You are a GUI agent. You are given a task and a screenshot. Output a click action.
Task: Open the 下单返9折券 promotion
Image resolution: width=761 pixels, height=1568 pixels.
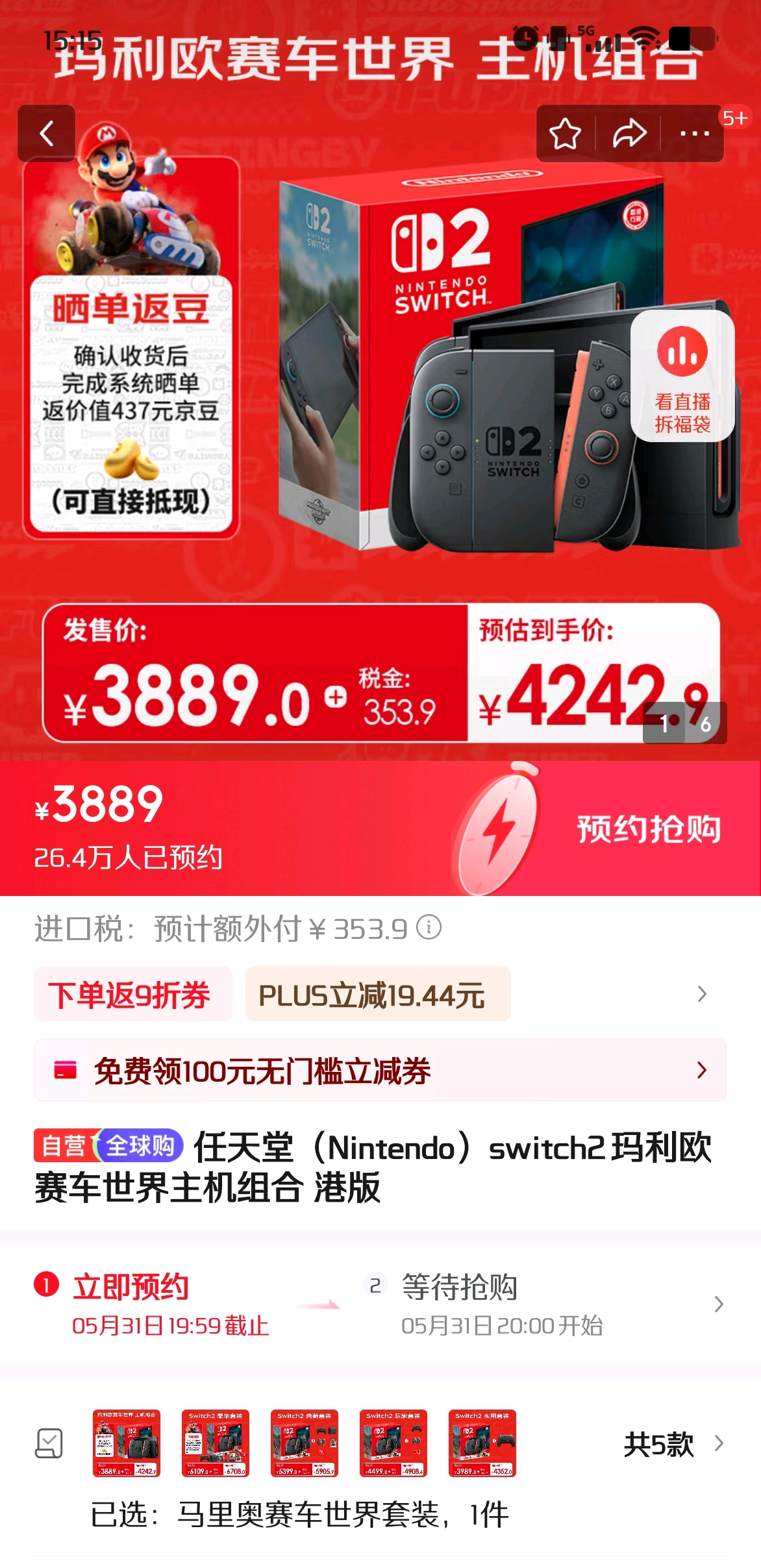coord(132,994)
